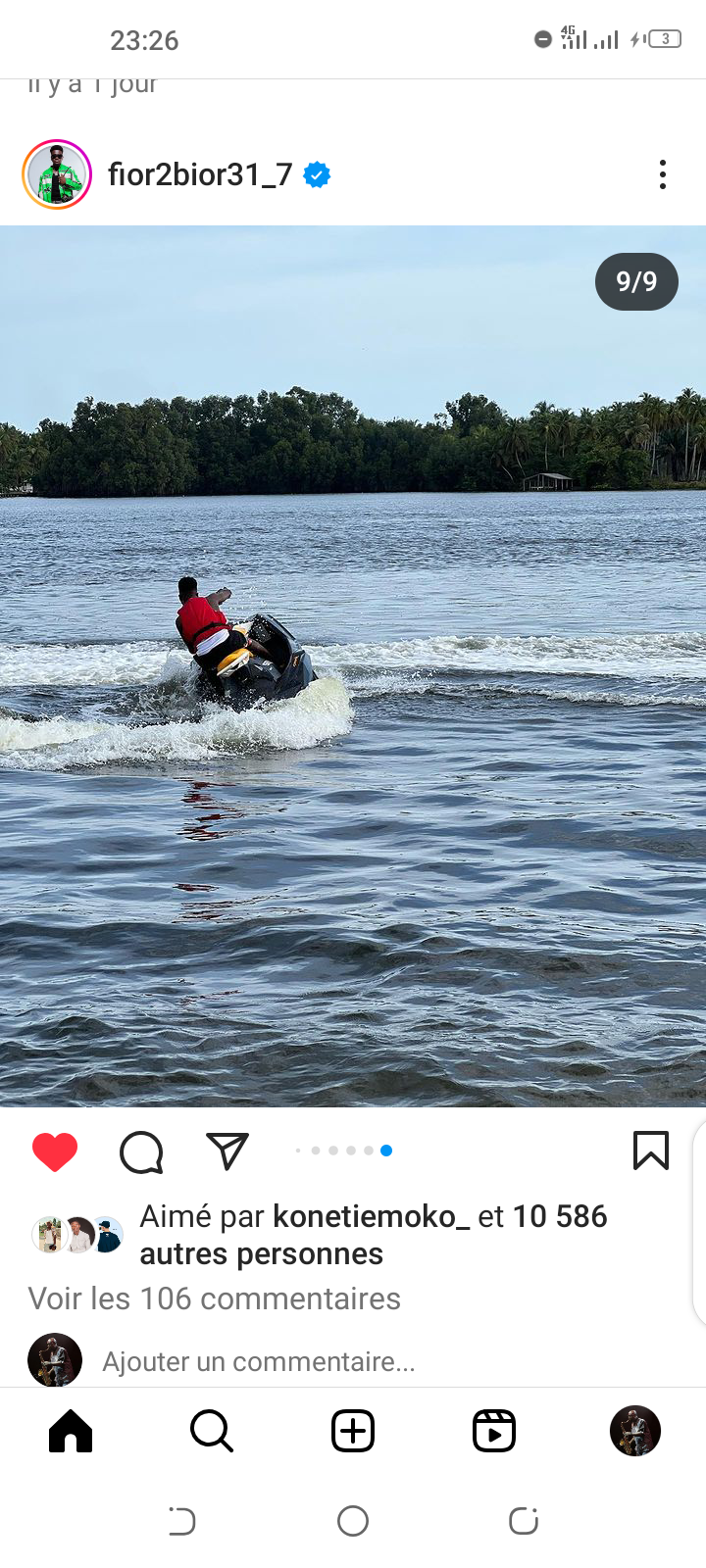The image size is (706, 1568).
Task: Unlike the post with the red heart
Action: [x=55, y=1151]
